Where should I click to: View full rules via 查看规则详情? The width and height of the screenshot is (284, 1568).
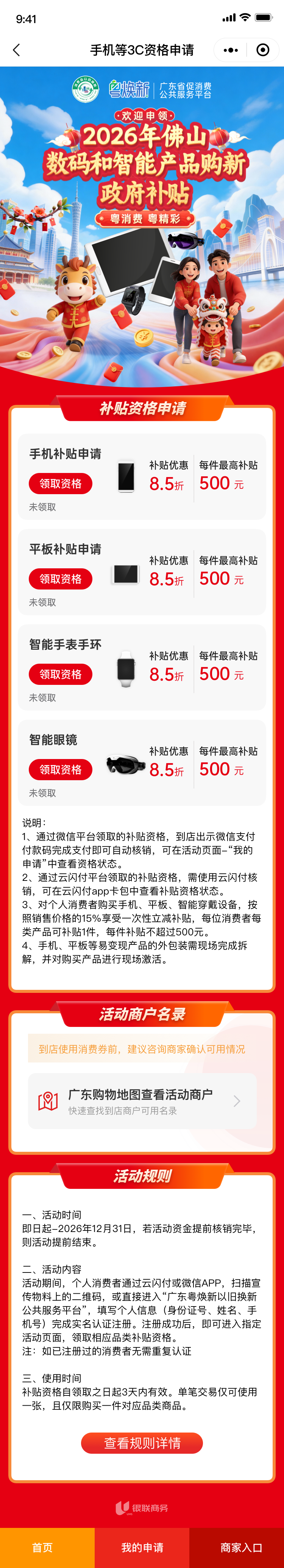tap(142, 1443)
